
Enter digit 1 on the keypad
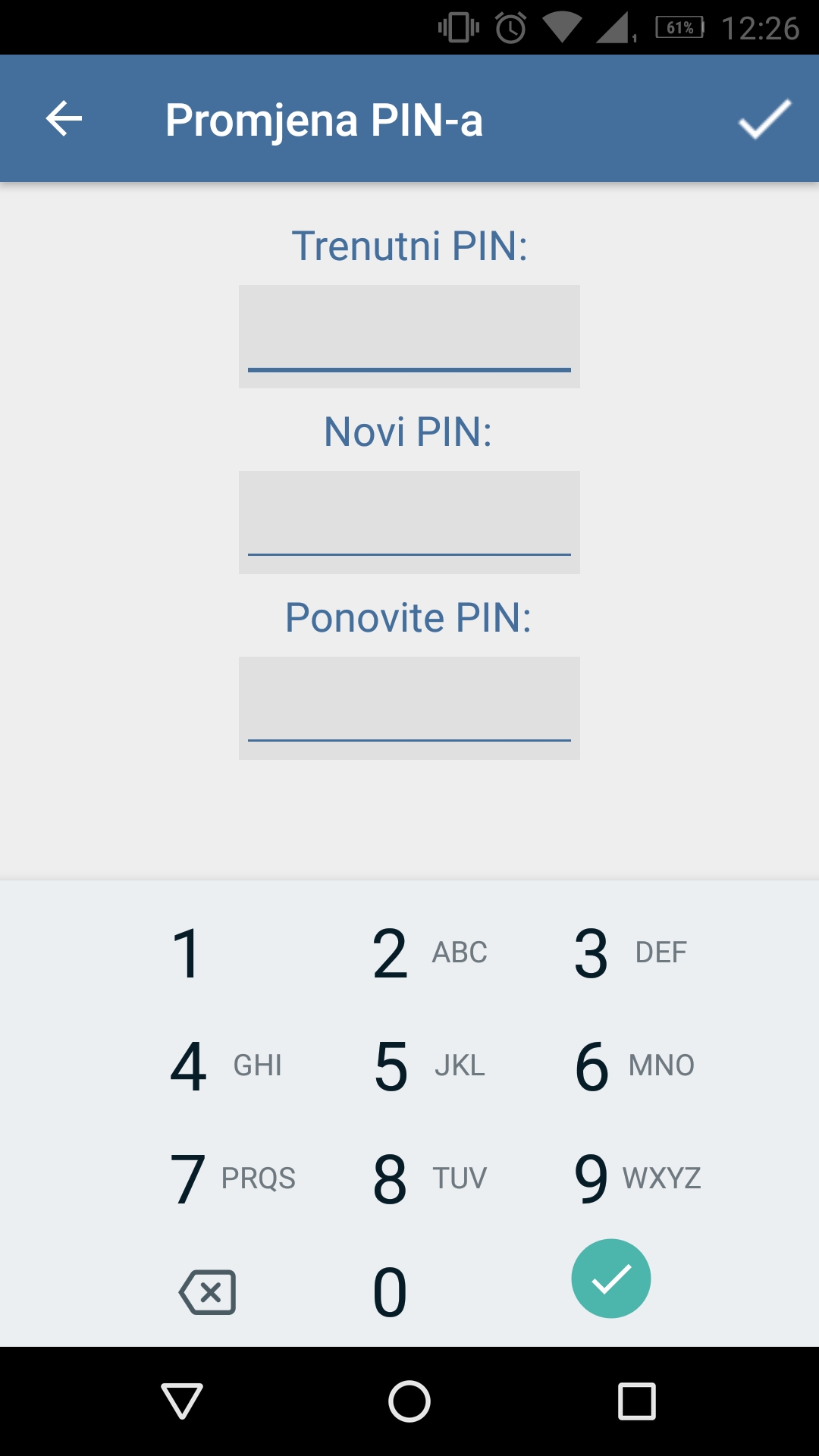(x=208, y=953)
